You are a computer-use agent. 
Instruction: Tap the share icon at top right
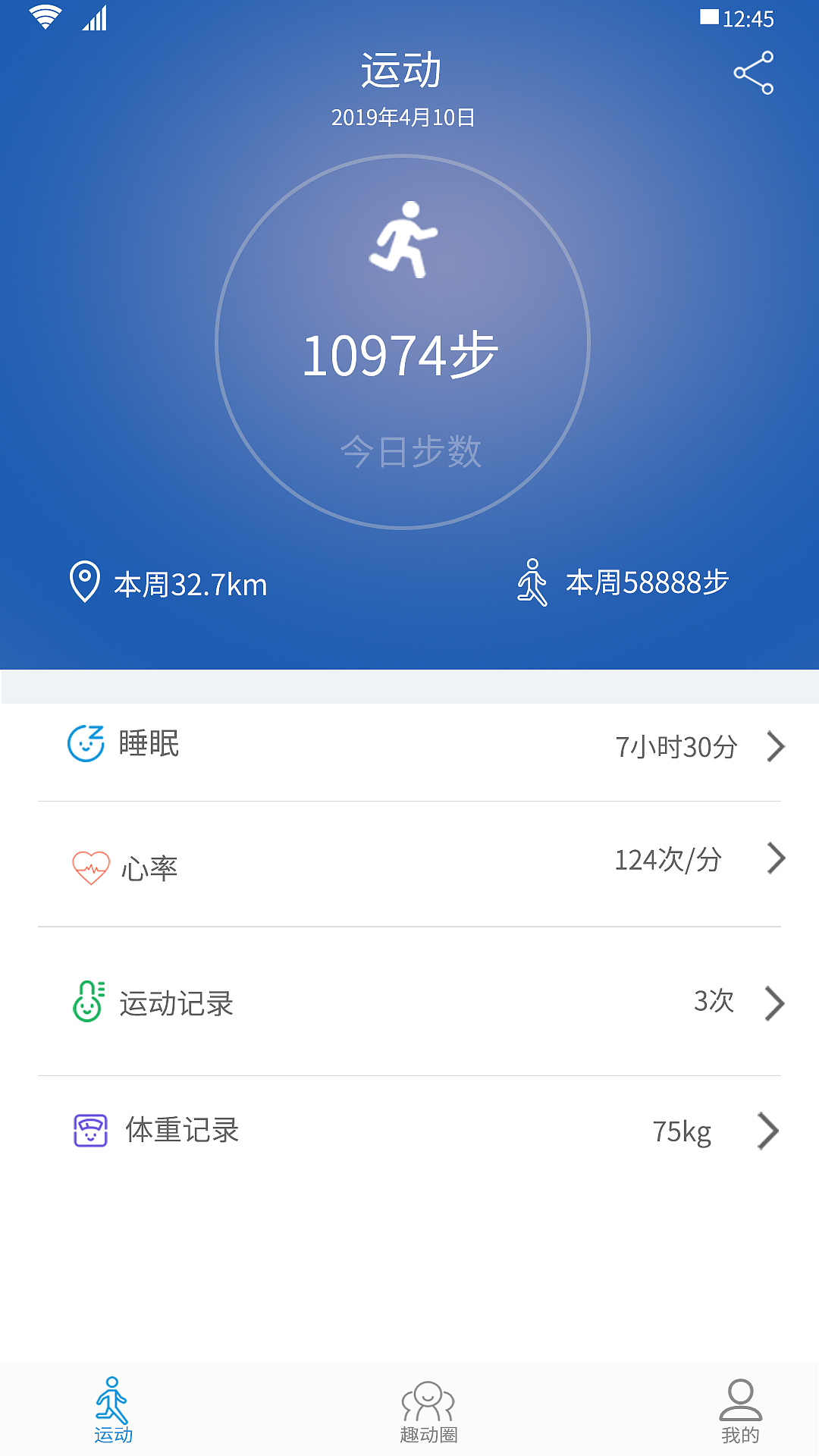[753, 74]
